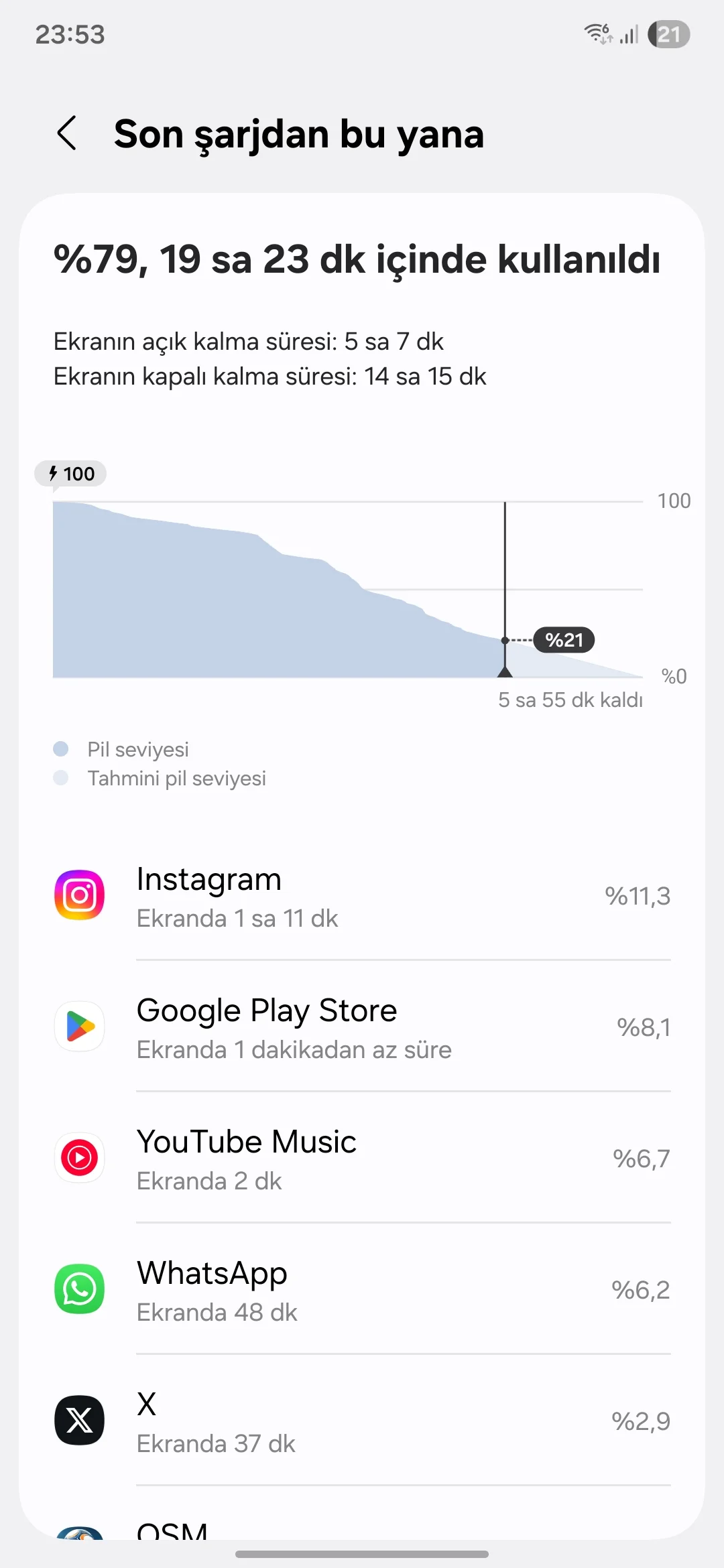
Task: Show battery usage details for X
Action: click(362, 1422)
